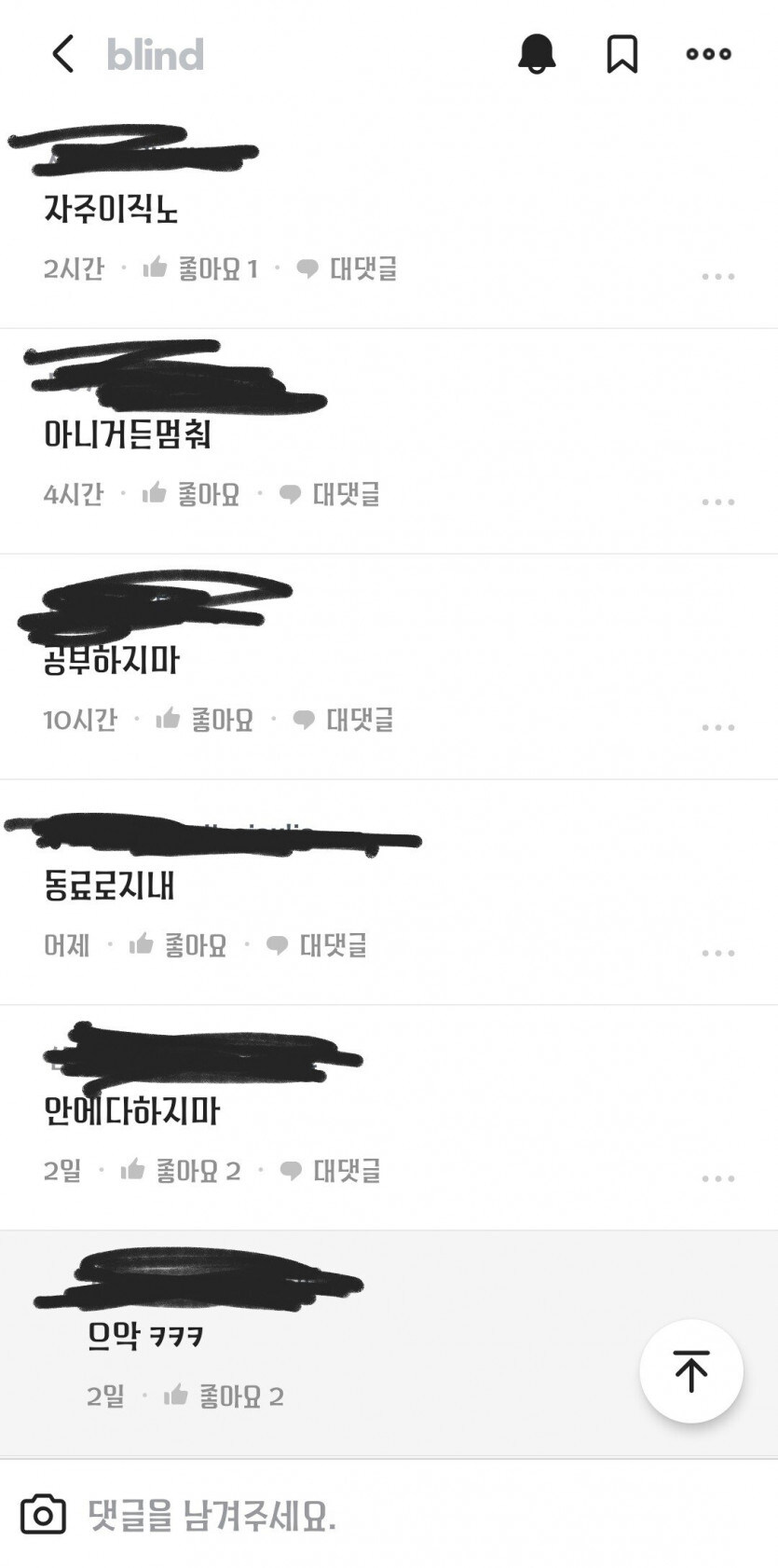Viewport: 778px width, 1568px height.
Task: Open notifications via the bell icon
Action: pos(536,53)
